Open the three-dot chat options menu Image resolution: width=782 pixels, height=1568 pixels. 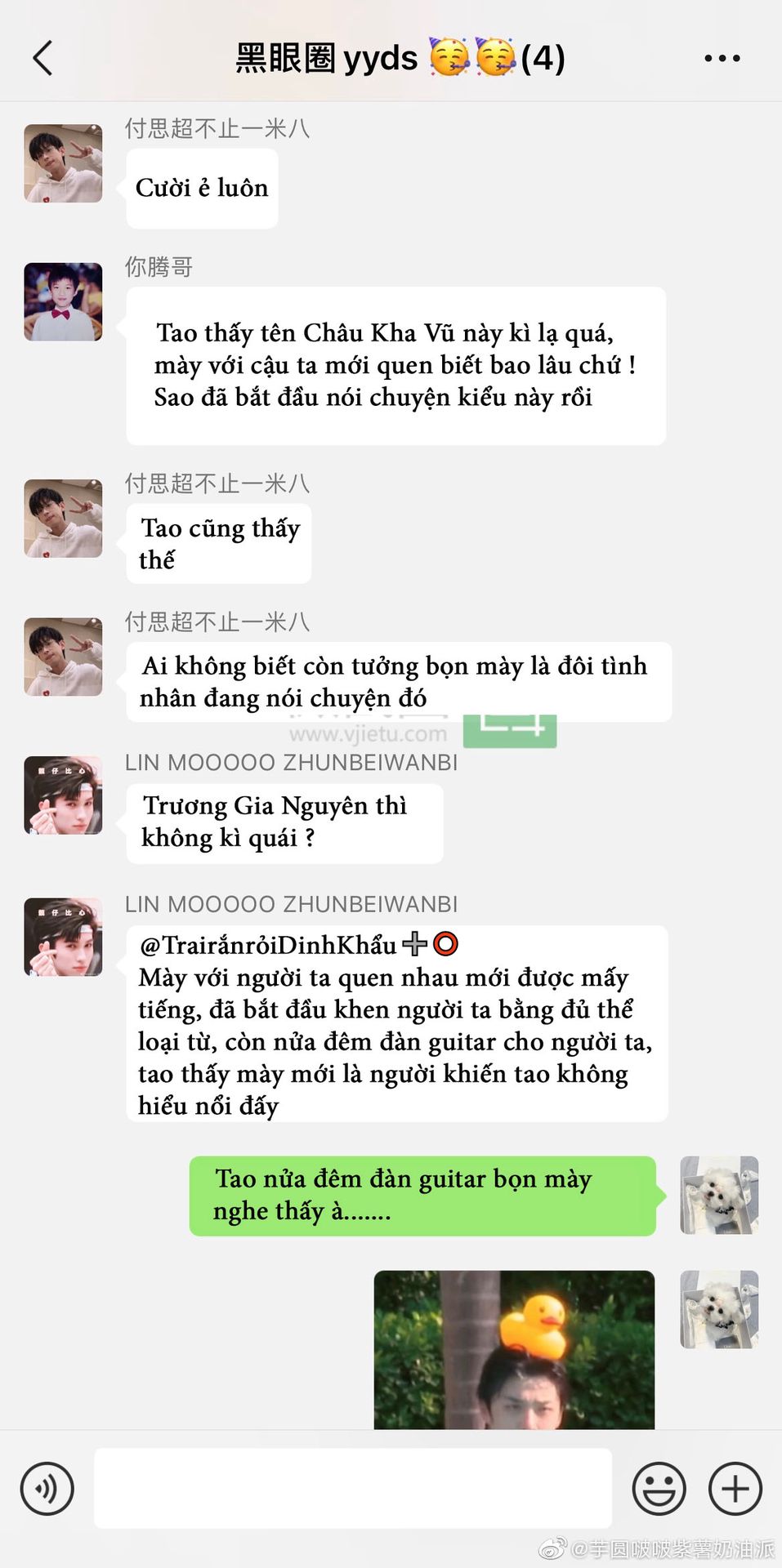[x=722, y=58]
